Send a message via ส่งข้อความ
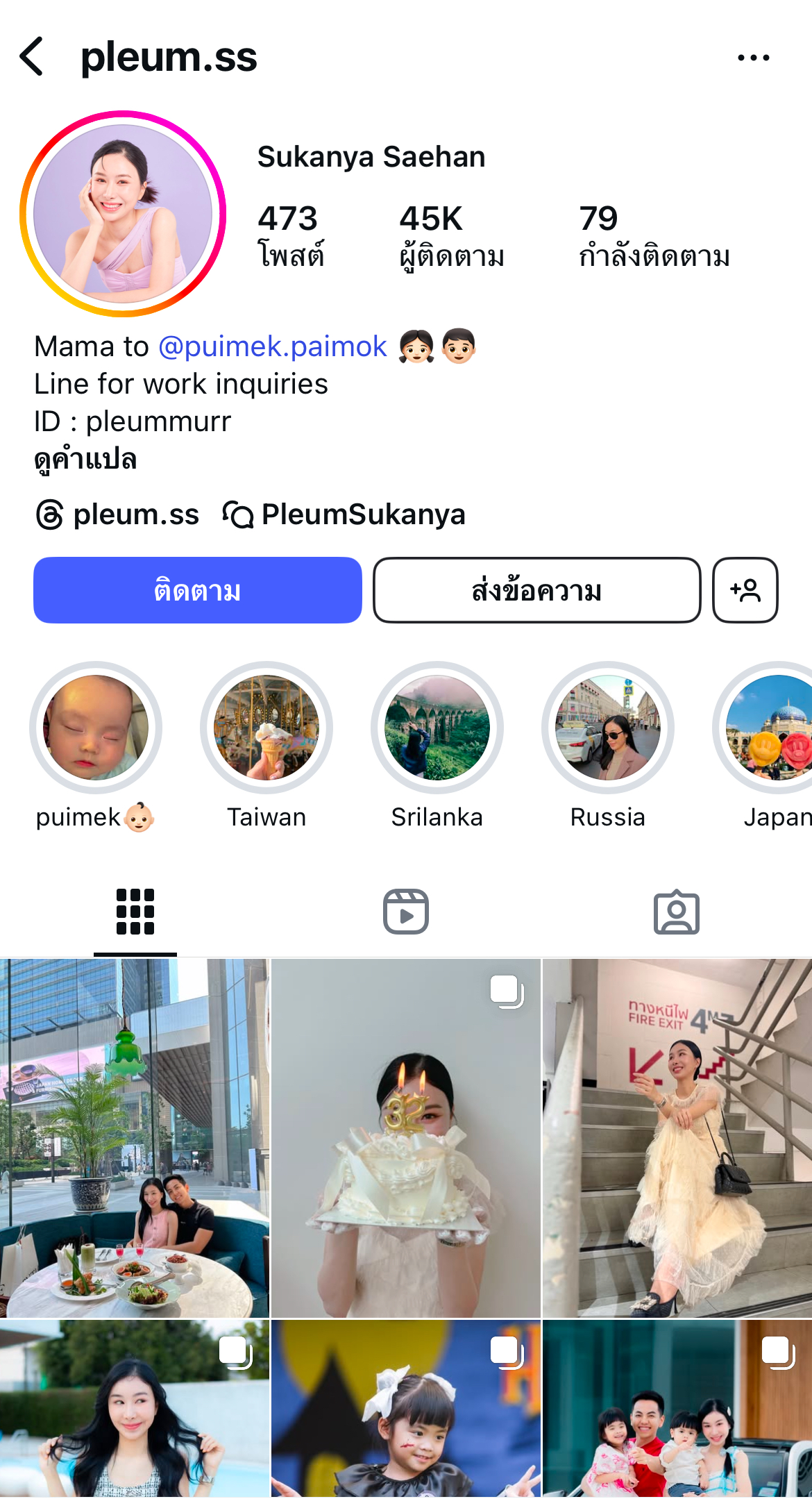 (536, 590)
